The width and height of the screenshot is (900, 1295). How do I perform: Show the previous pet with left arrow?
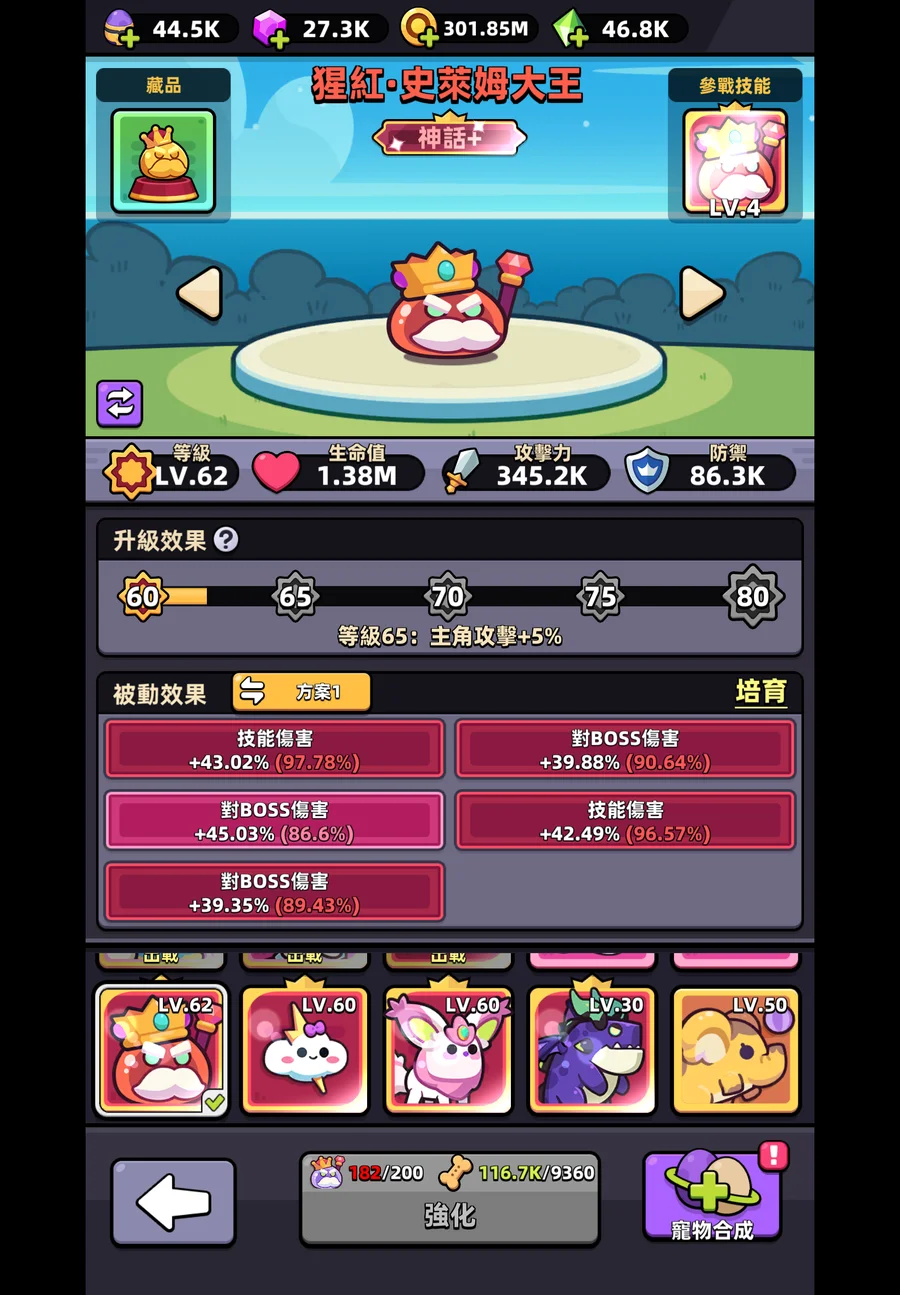point(199,294)
